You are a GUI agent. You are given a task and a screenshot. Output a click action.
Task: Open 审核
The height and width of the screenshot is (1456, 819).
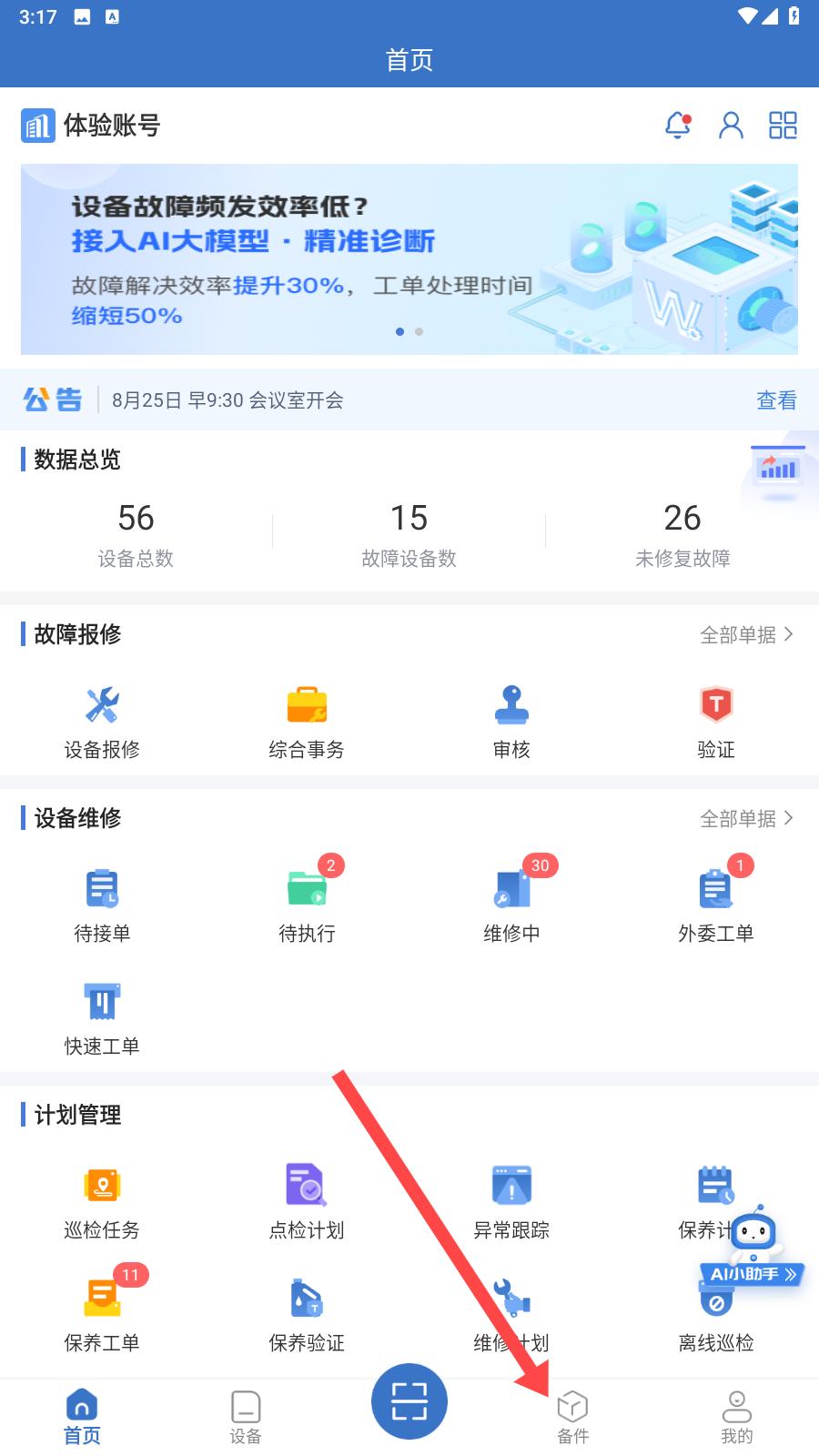pyautogui.click(x=511, y=722)
